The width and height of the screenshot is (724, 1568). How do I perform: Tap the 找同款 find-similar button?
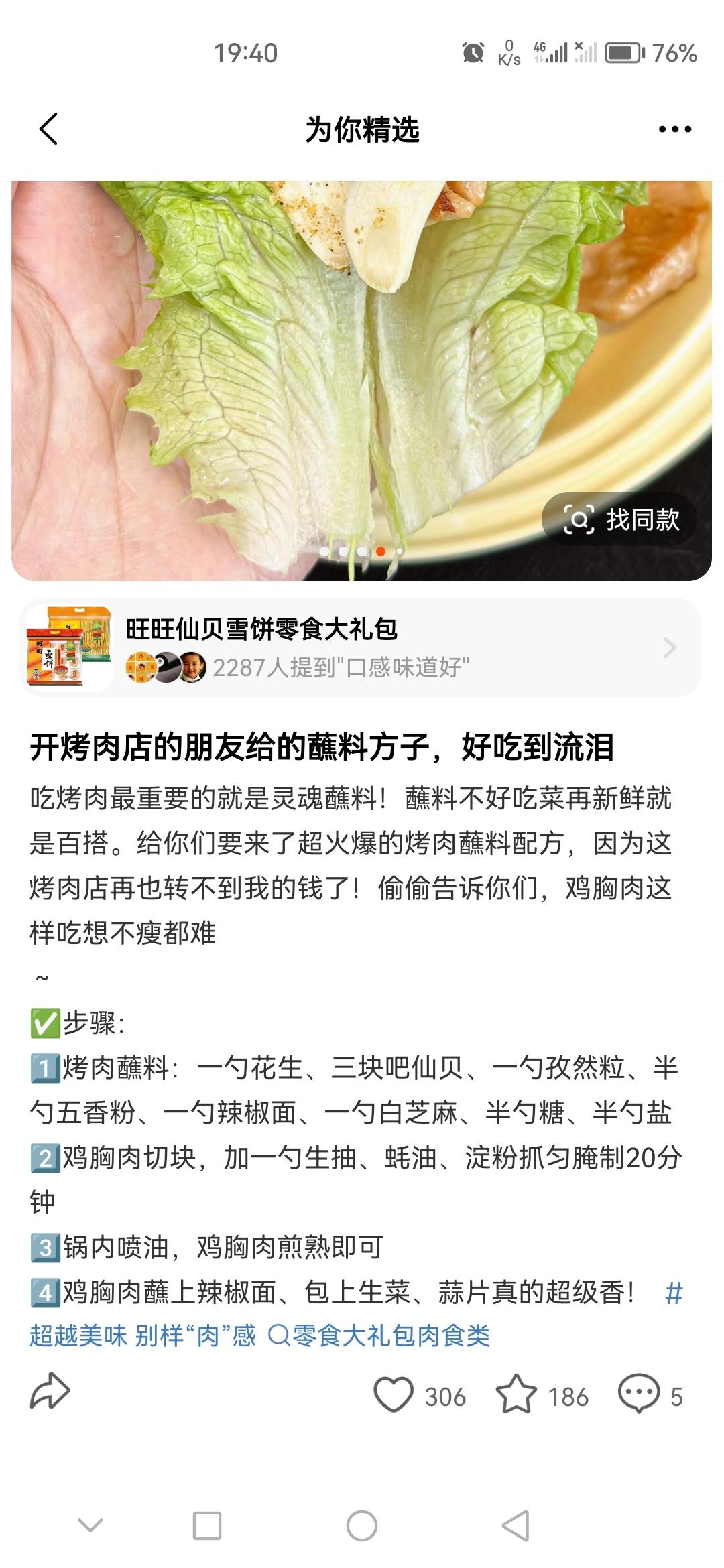[619, 519]
